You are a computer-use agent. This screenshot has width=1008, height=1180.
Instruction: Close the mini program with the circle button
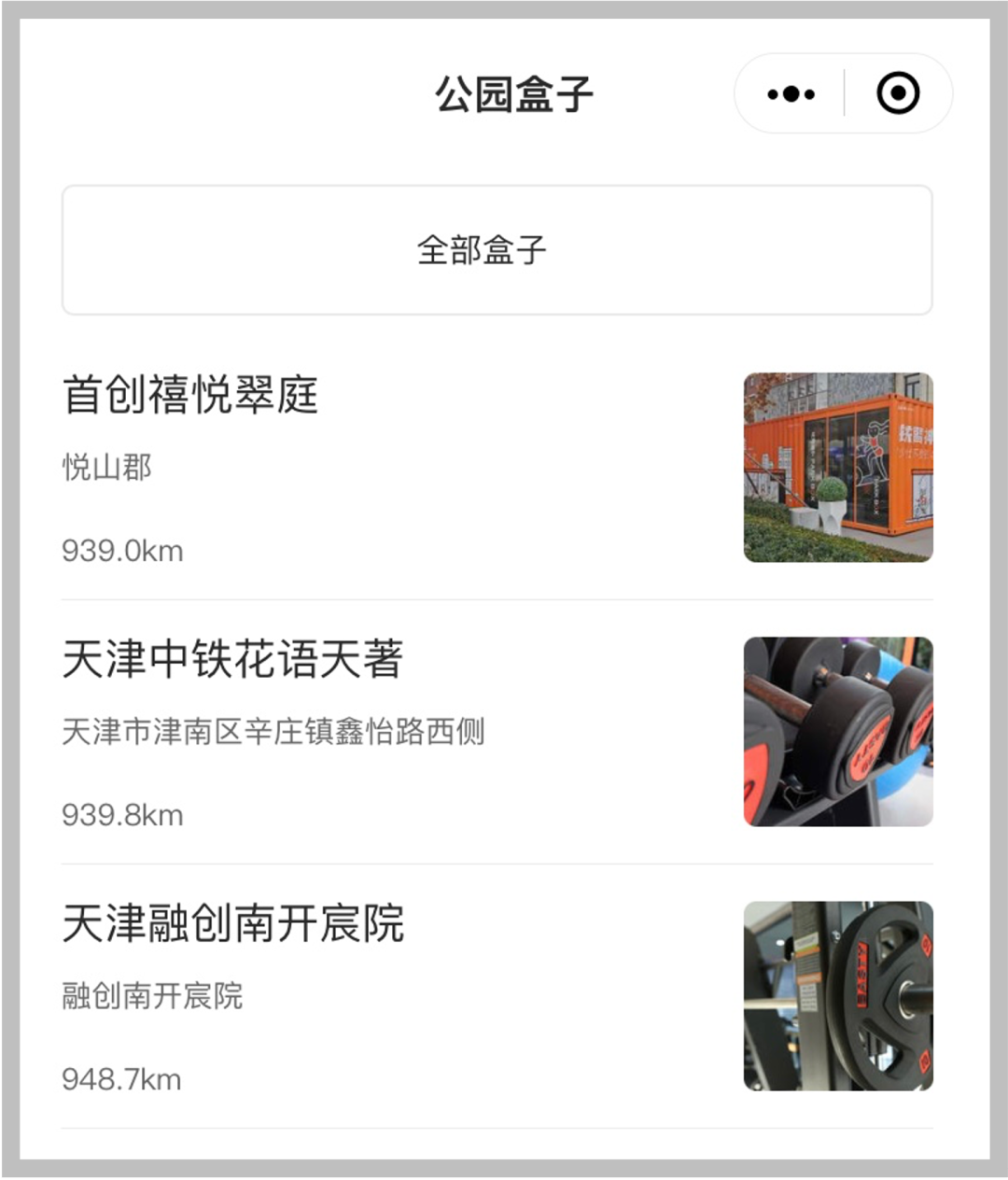(x=898, y=93)
